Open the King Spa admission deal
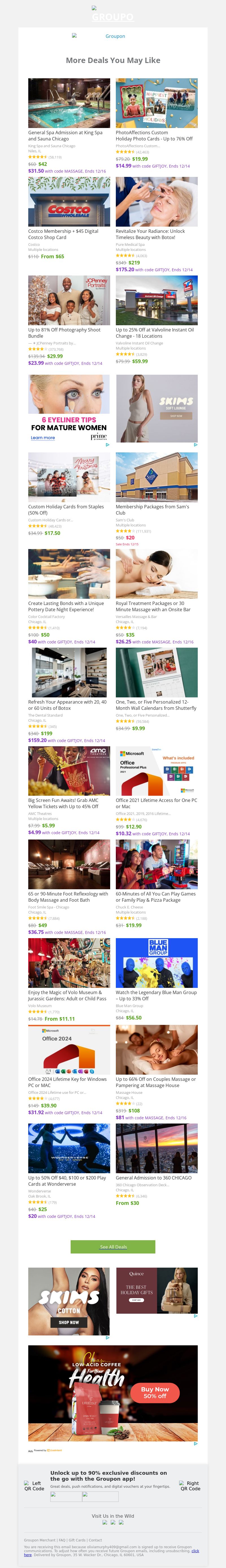 pos(69,102)
